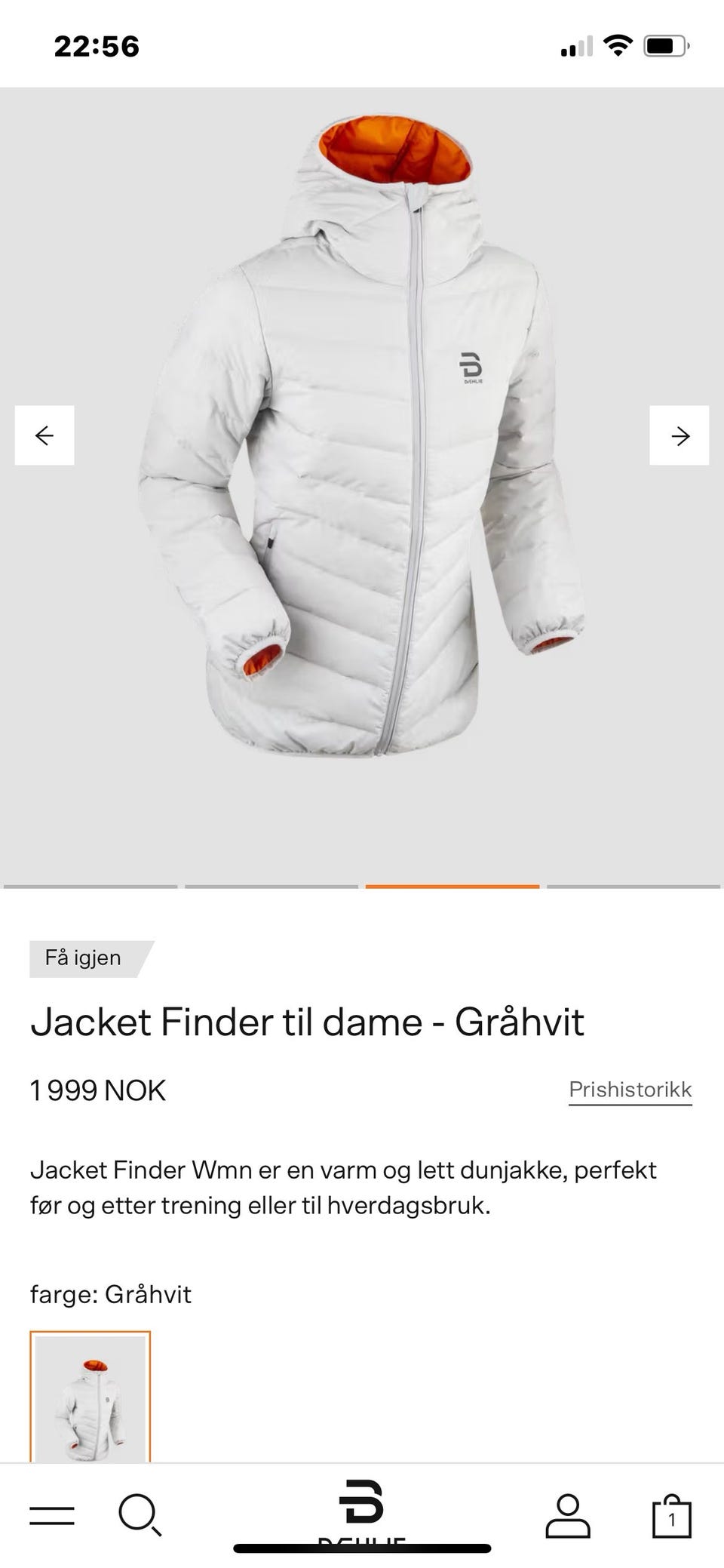This screenshot has width=724, height=1568.
Task: Tap the clock in the status bar
Action: pos(95,45)
